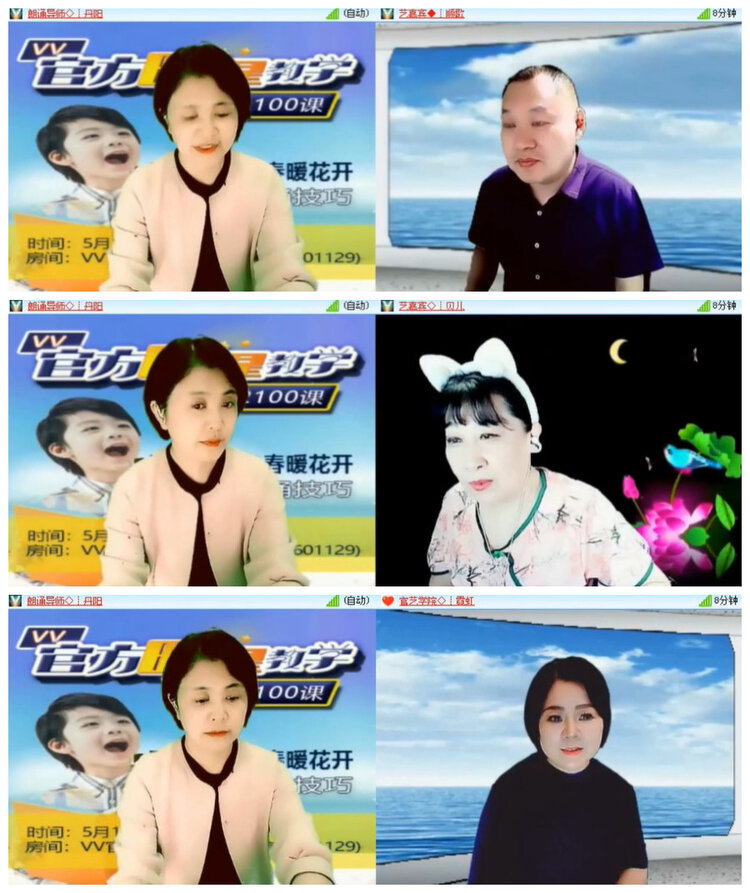The height and width of the screenshot is (893, 750).
Task: Click the heart icon beside 宣艺学校◇丨霞虹
Action: (x=390, y=598)
